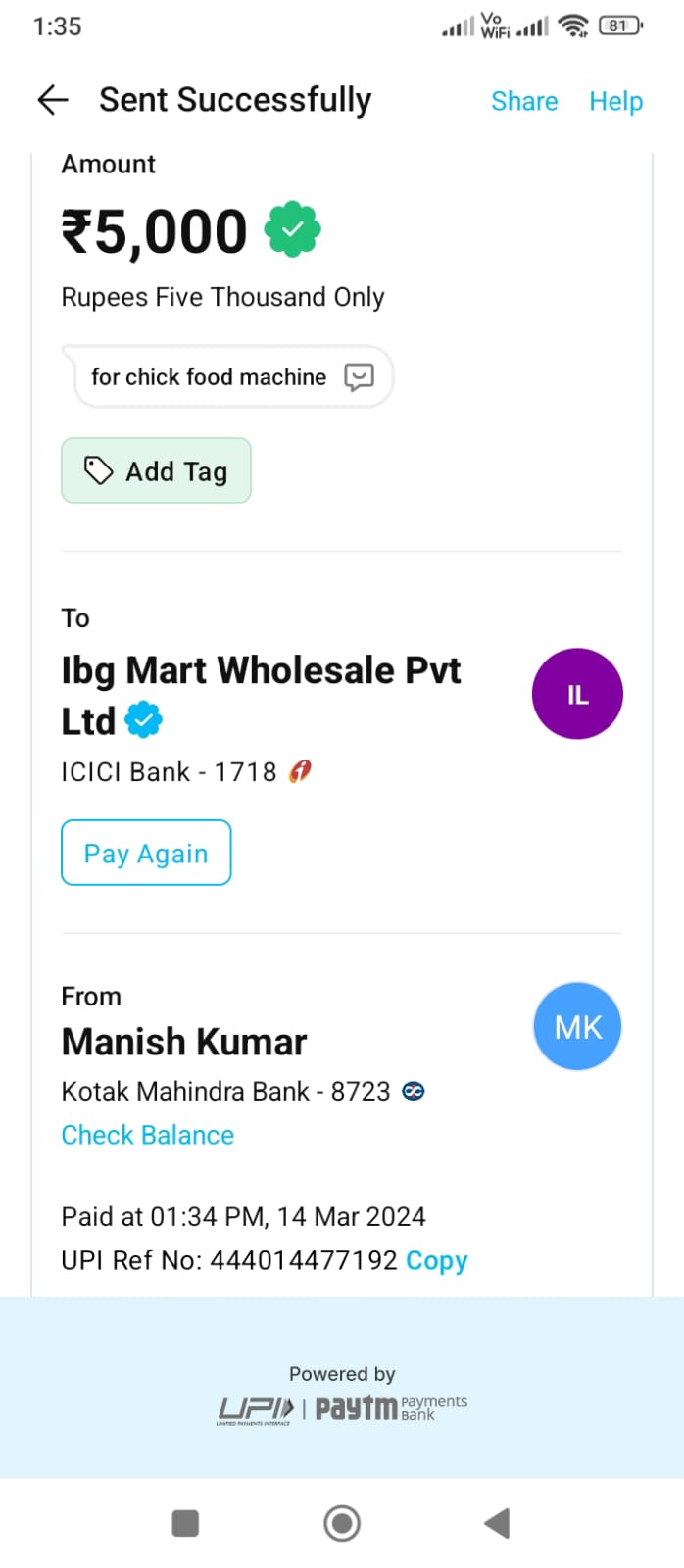Go back using the top arrow
The width and height of the screenshot is (684, 1568).
pos(53,100)
